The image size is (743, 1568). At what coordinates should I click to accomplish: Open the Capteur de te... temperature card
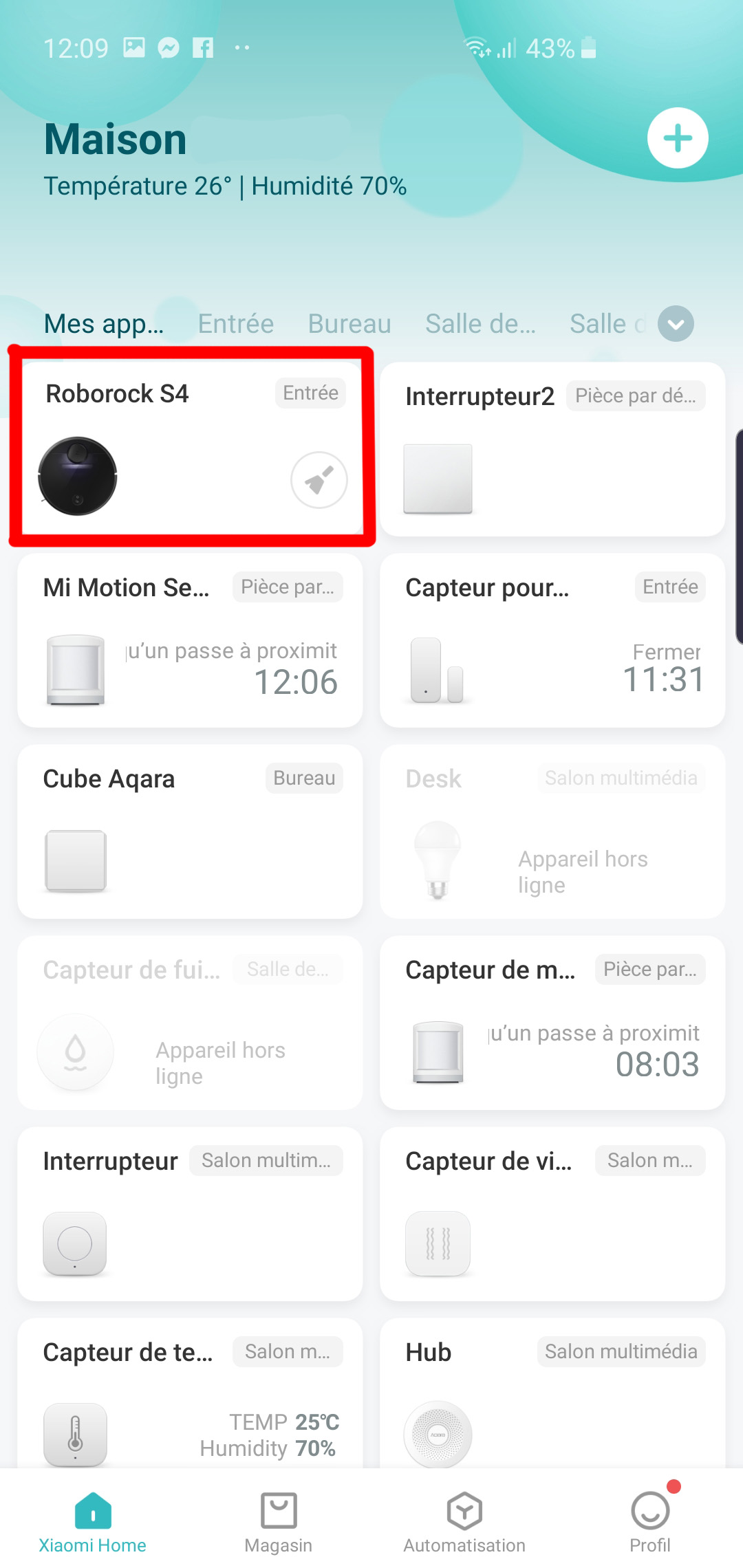click(x=190, y=1393)
